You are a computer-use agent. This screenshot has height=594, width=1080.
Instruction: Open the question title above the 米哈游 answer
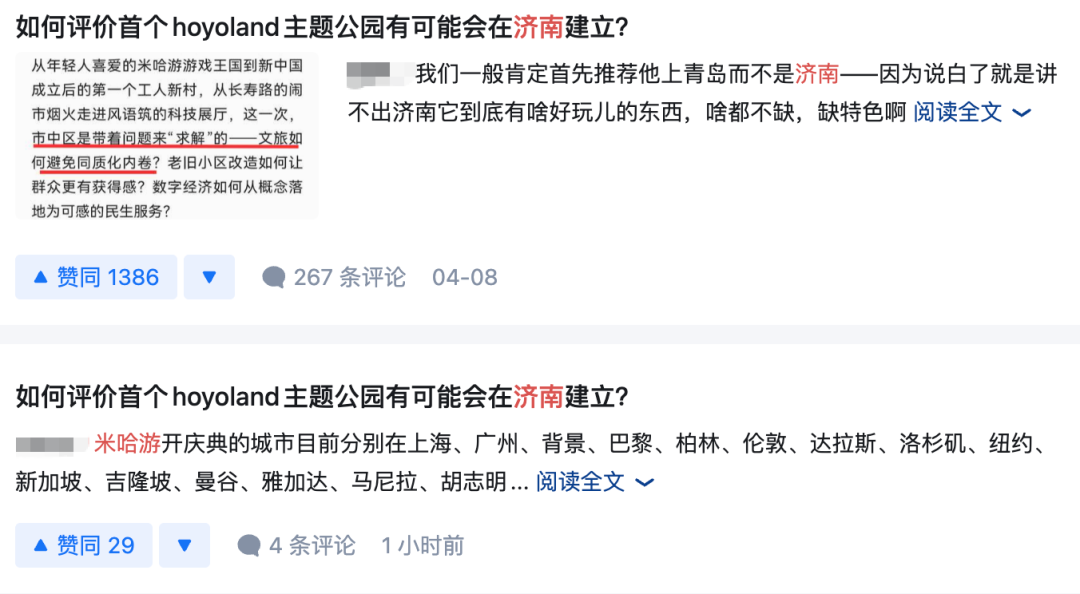(322, 397)
